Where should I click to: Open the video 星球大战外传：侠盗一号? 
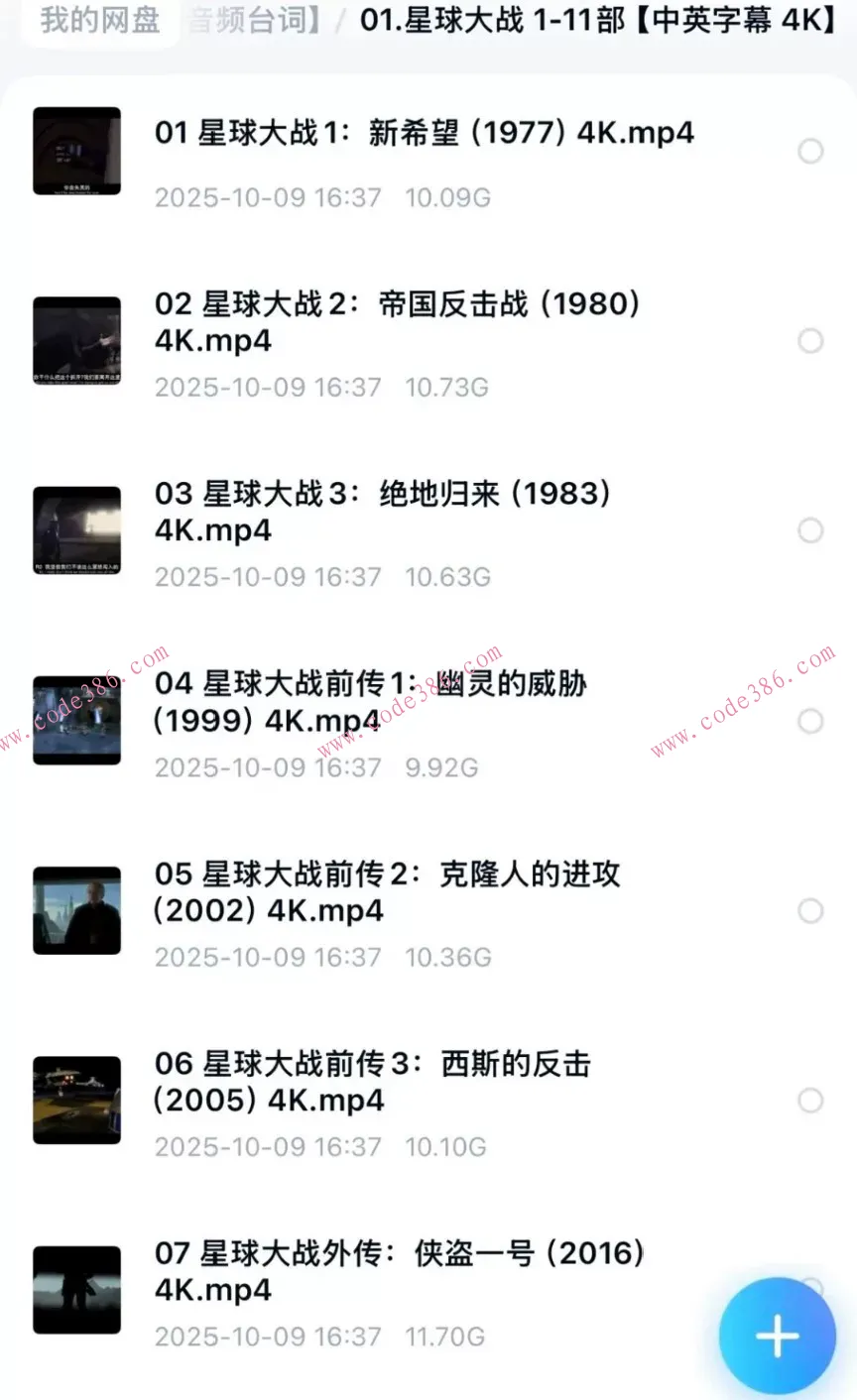(397, 1271)
